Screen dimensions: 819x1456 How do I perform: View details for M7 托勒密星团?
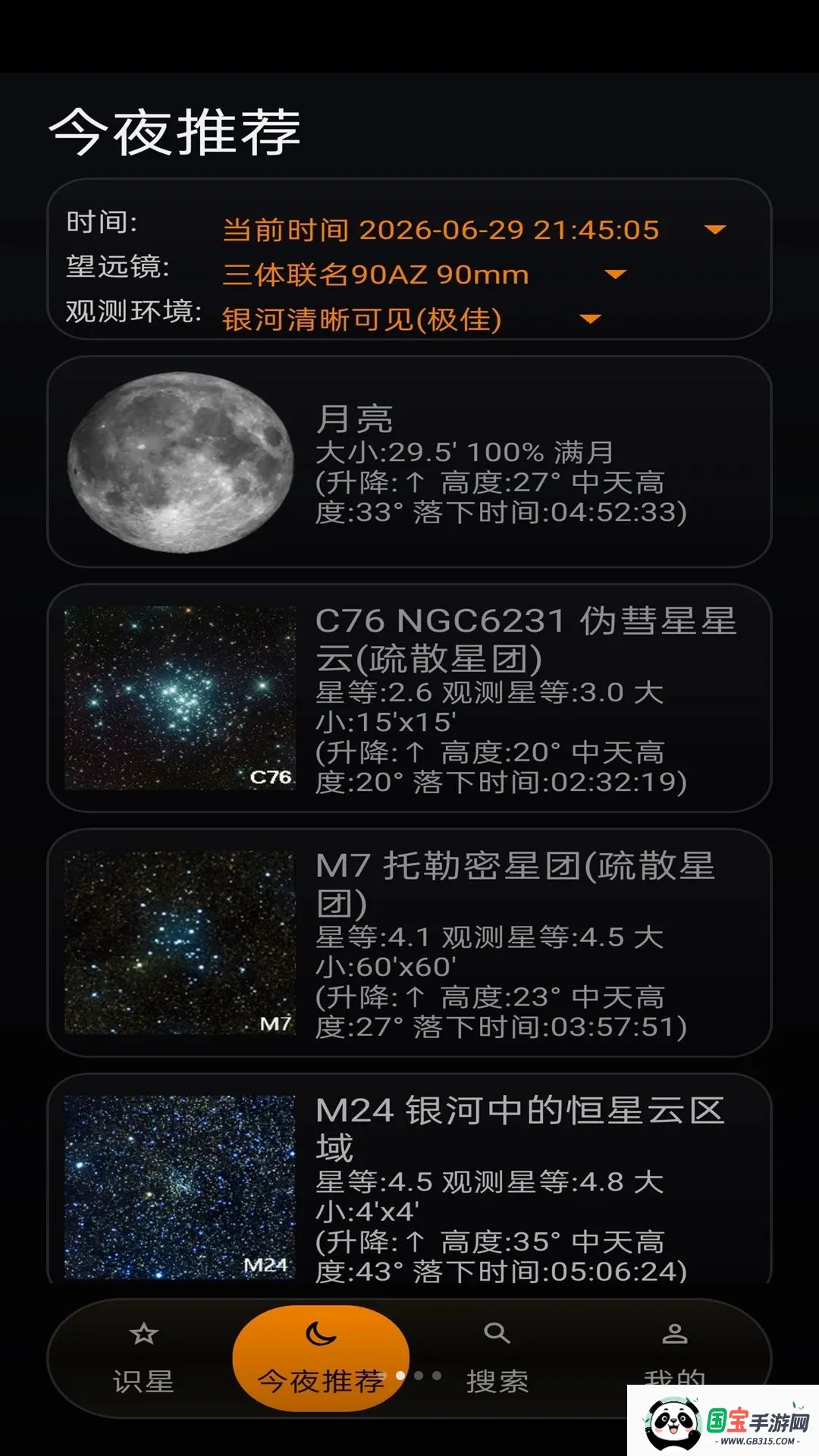click(409, 943)
